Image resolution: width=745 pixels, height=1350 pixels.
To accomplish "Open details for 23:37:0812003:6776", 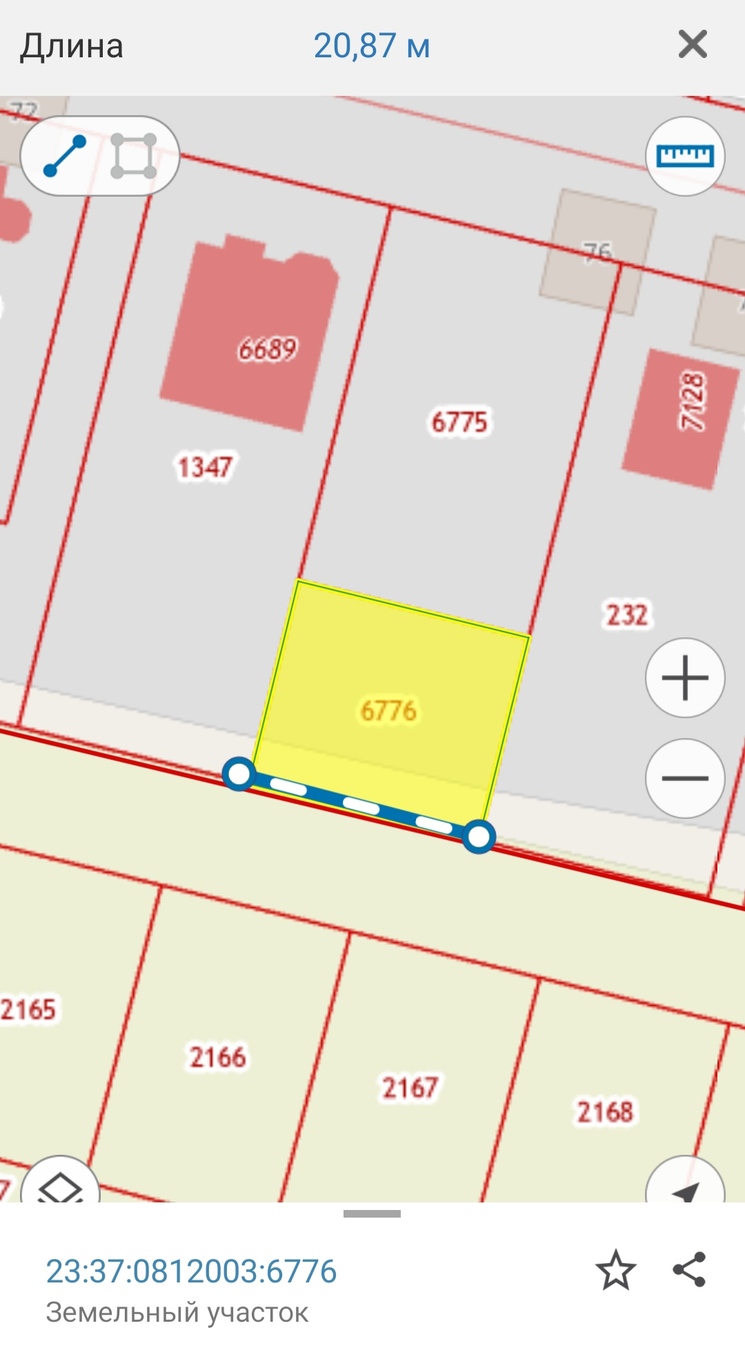I will point(191,1271).
